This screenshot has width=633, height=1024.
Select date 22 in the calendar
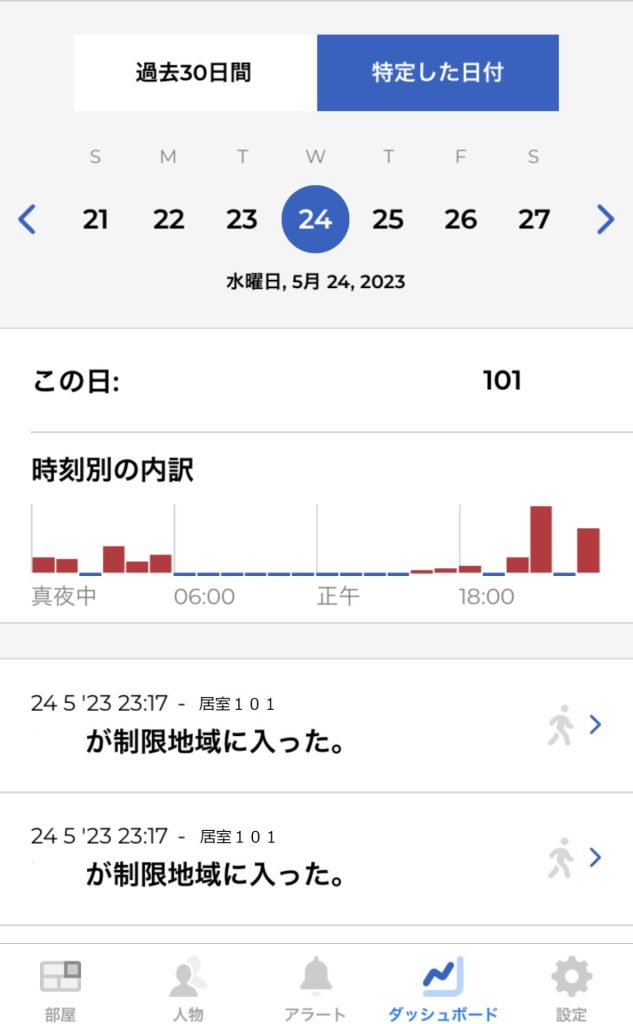click(169, 219)
